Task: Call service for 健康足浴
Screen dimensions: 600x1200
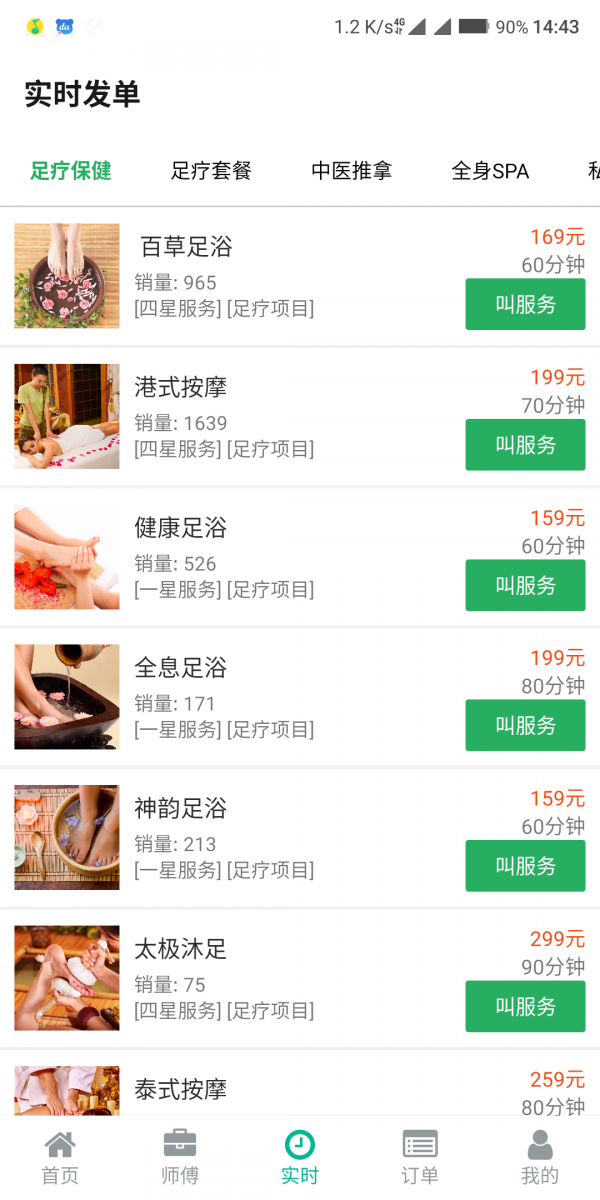Action: point(525,585)
